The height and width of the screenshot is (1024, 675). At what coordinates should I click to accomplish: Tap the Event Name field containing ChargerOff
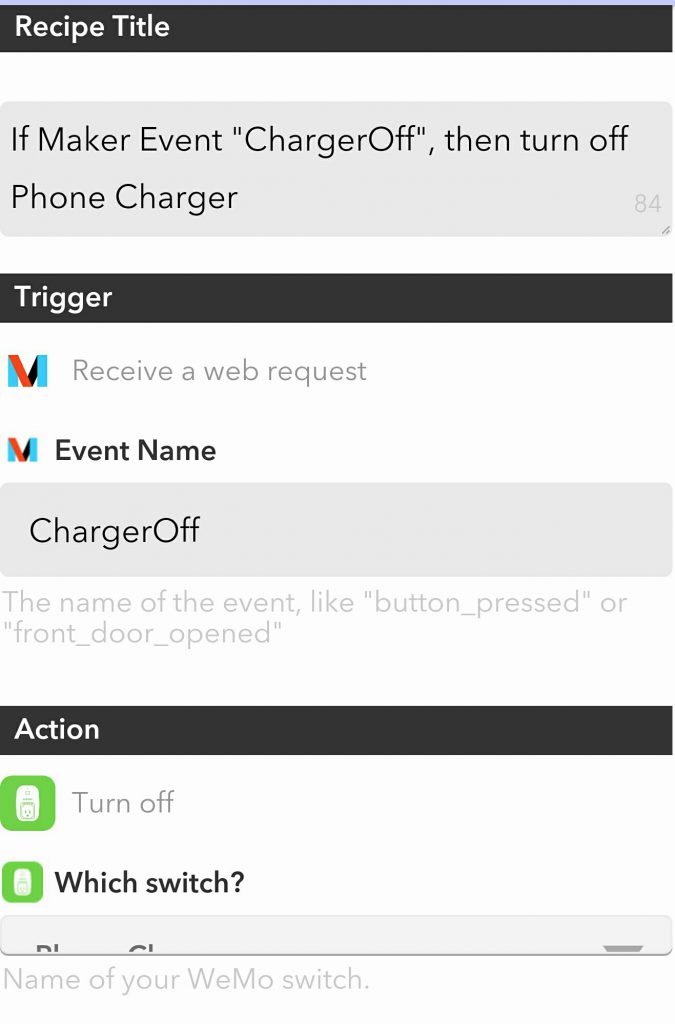click(335, 530)
